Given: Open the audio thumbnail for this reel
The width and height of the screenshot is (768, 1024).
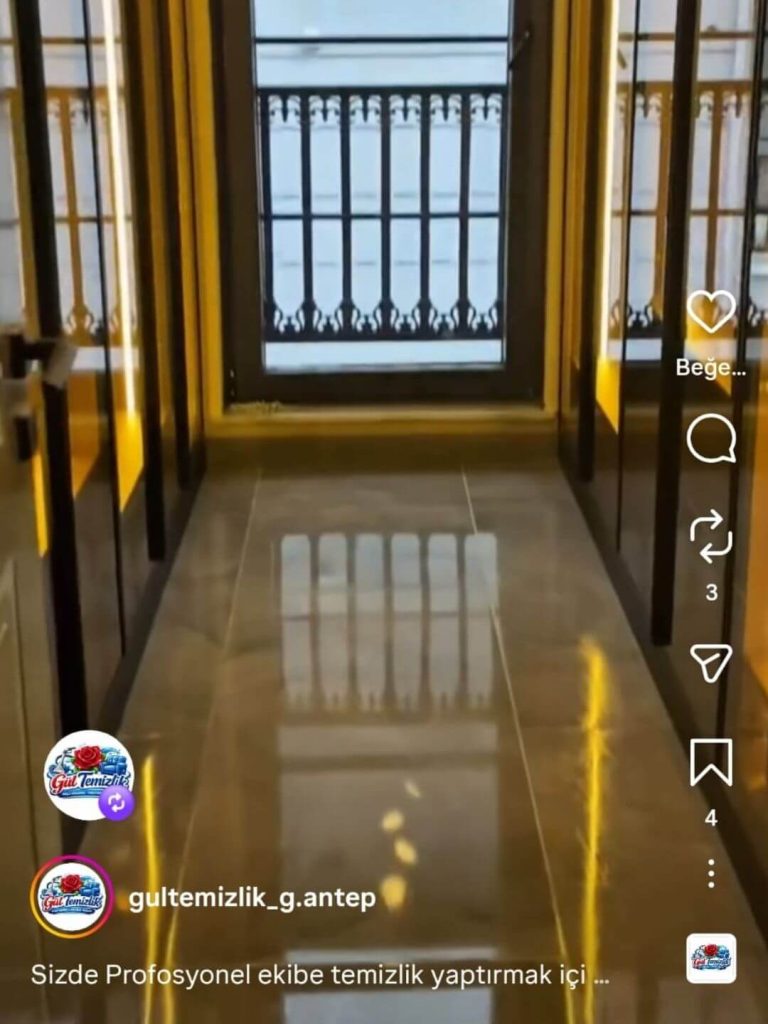Looking at the screenshot, I should tap(711, 958).
